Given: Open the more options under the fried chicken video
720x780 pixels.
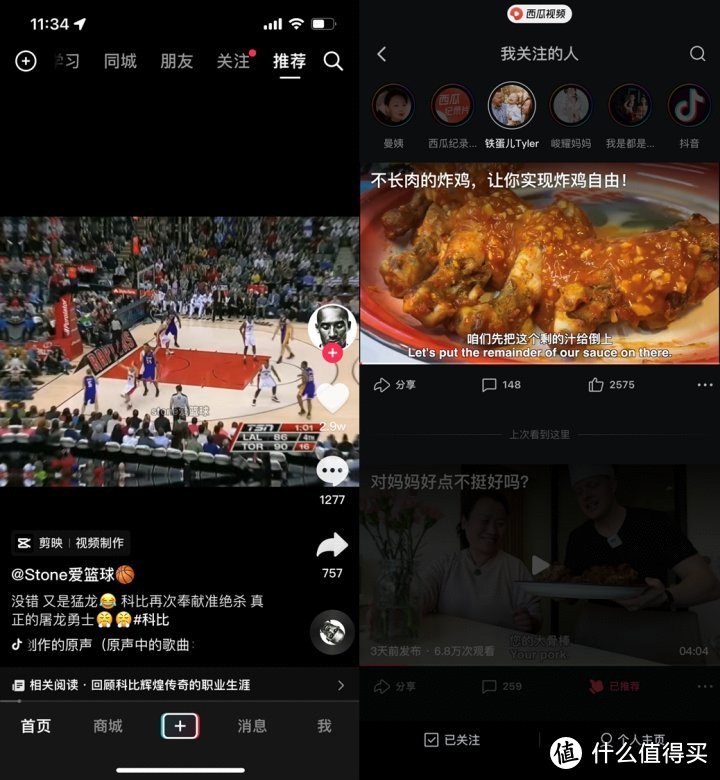Looking at the screenshot, I should click(x=705, y=385).
